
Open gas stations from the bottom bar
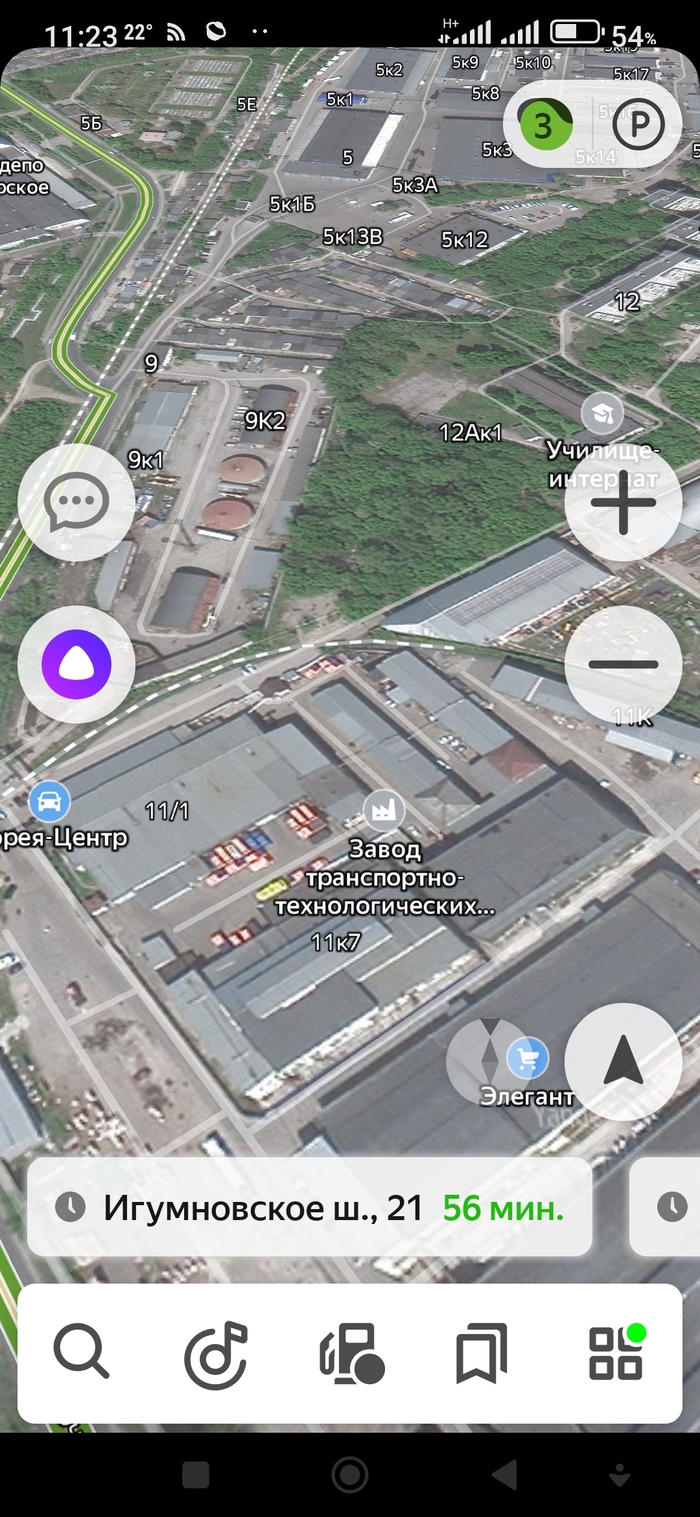pos(350,1353)
